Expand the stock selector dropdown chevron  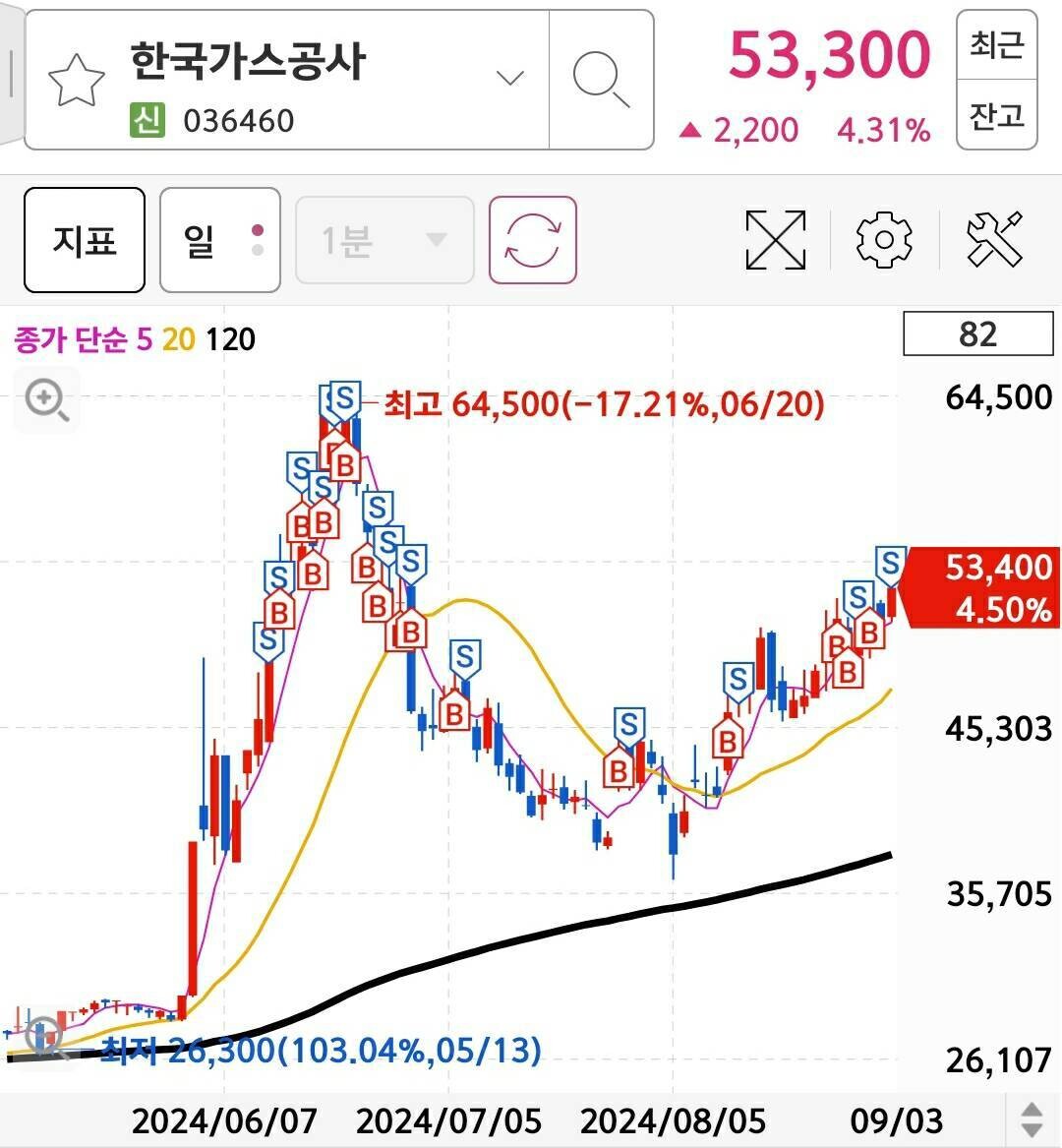[x=509, y=79]
